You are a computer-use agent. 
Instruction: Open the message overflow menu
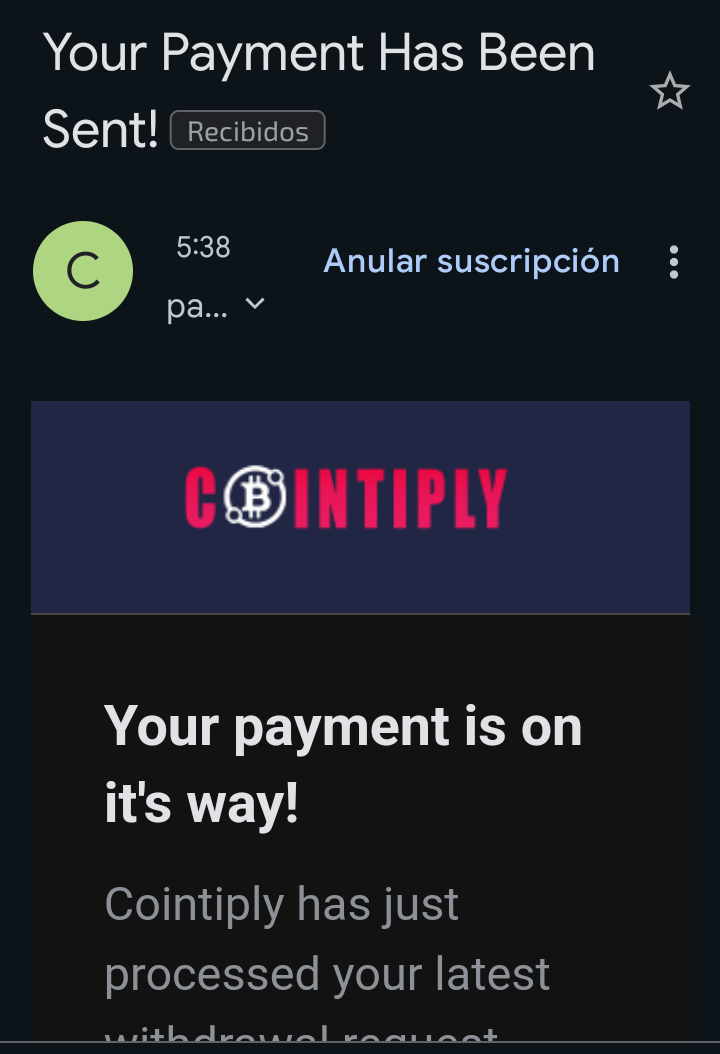(674, 262)
